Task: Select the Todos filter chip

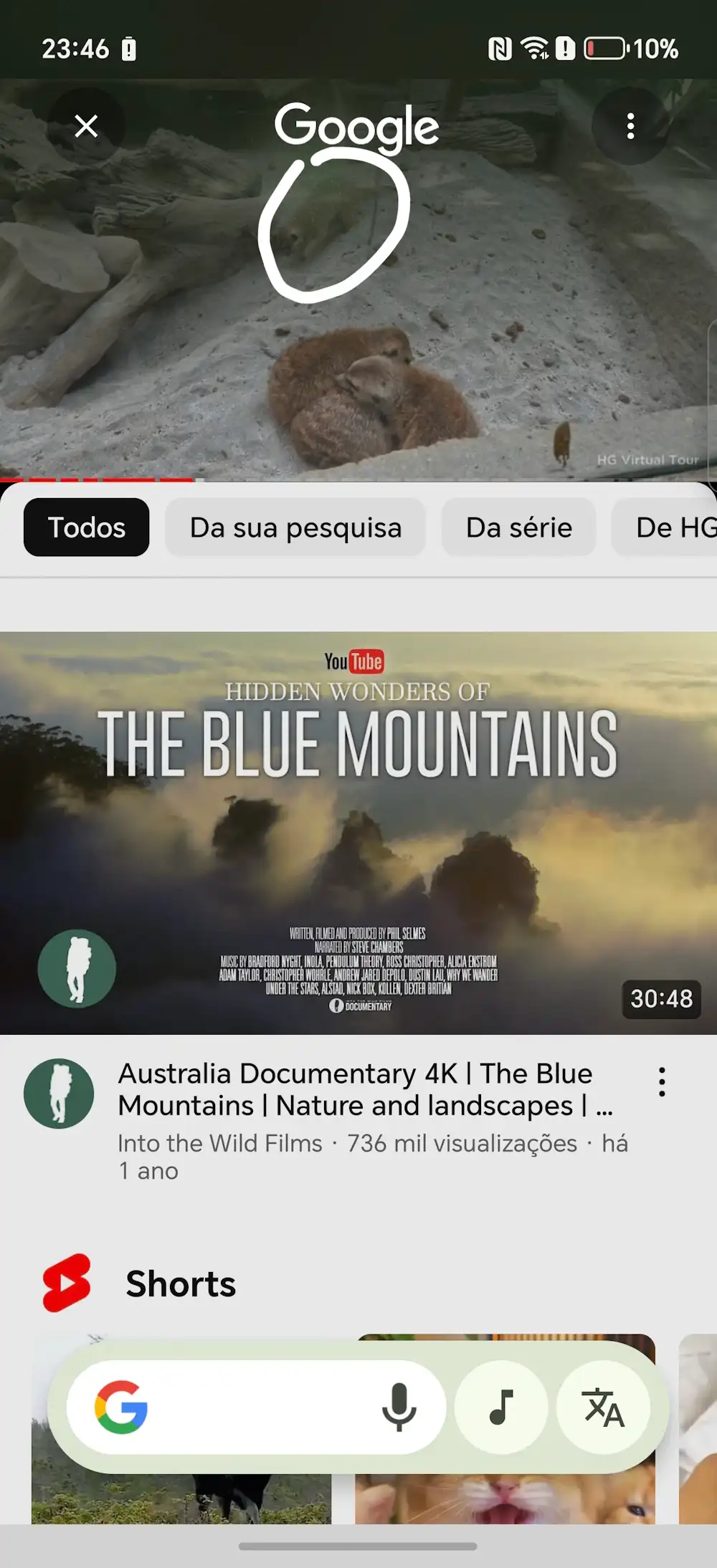Action: [87, 527]
